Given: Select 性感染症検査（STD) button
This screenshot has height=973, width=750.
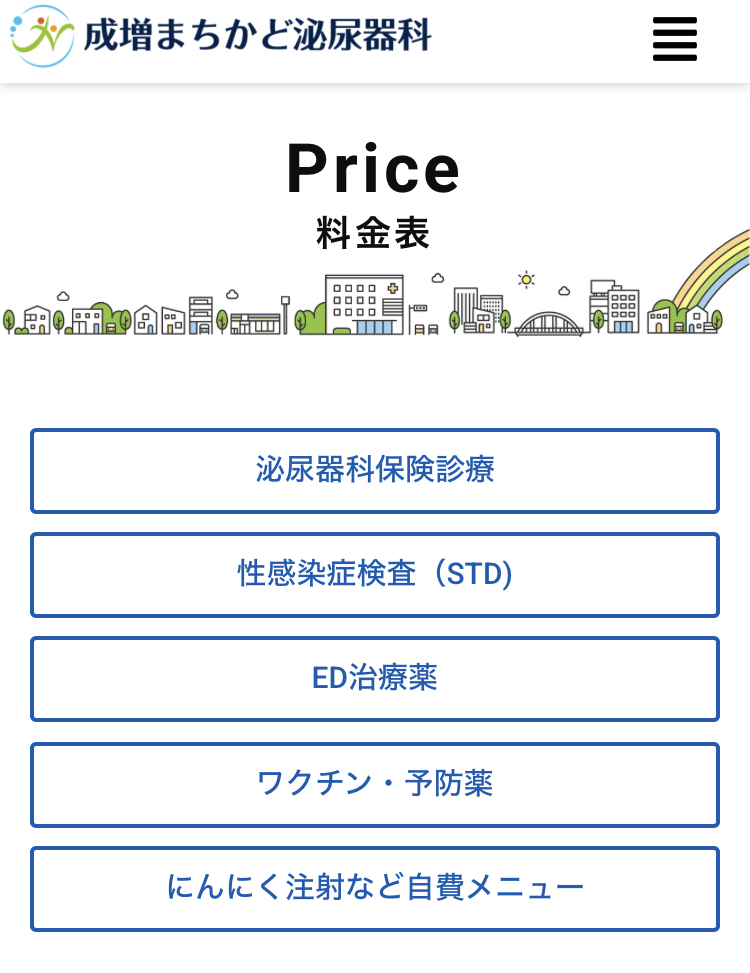Looking at the screenshot, I should [x=375, y=575].
